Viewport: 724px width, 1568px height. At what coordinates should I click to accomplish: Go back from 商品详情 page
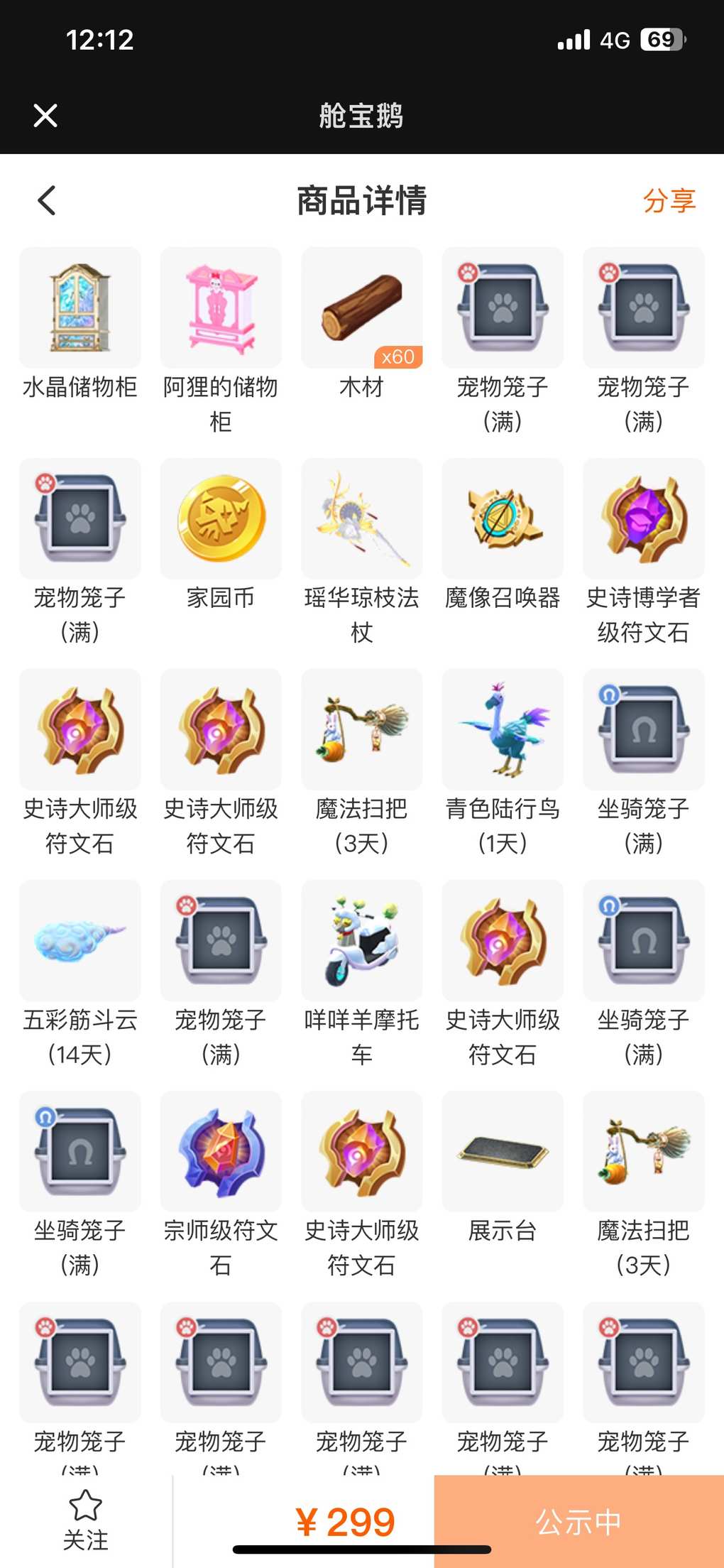click(x=47, y=200)
